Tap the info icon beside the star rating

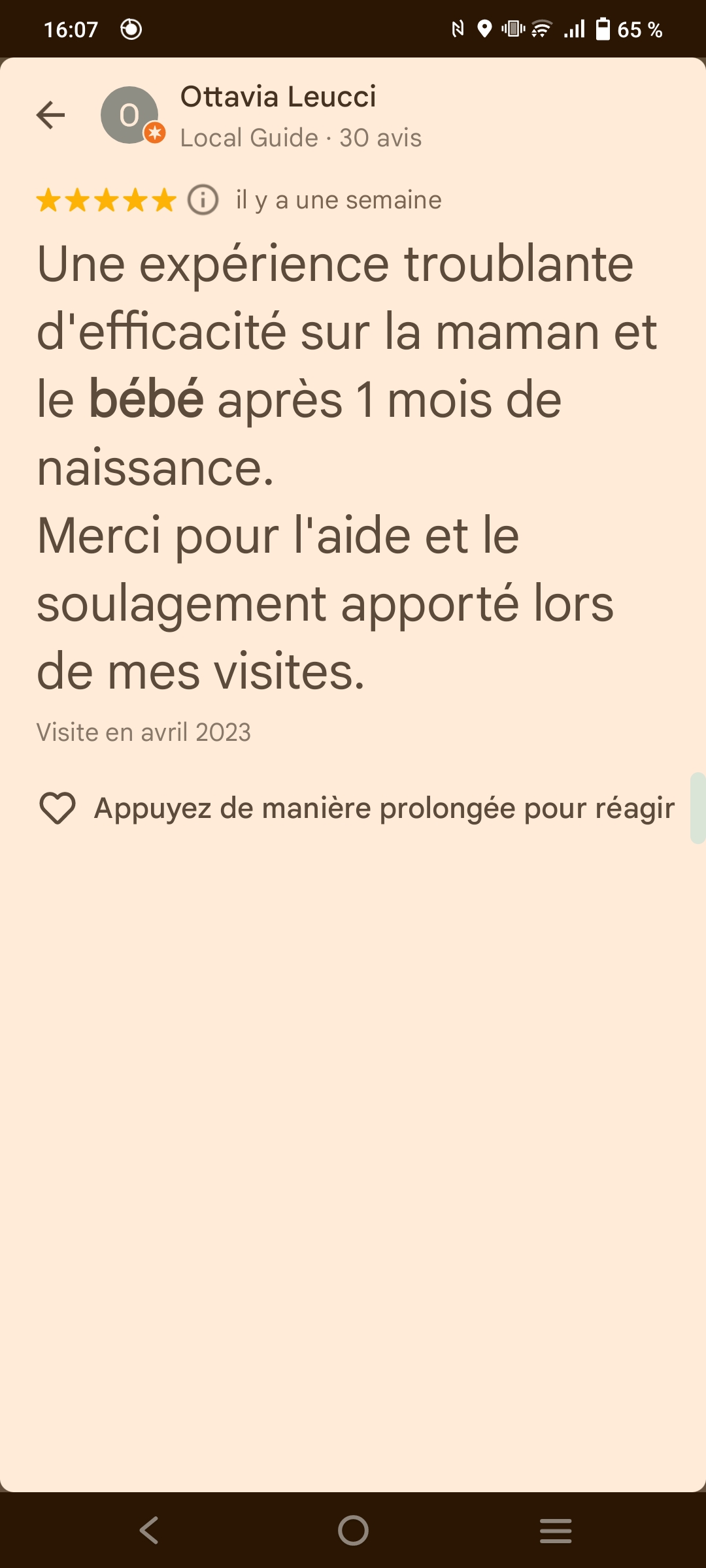(x=203, y=200)
